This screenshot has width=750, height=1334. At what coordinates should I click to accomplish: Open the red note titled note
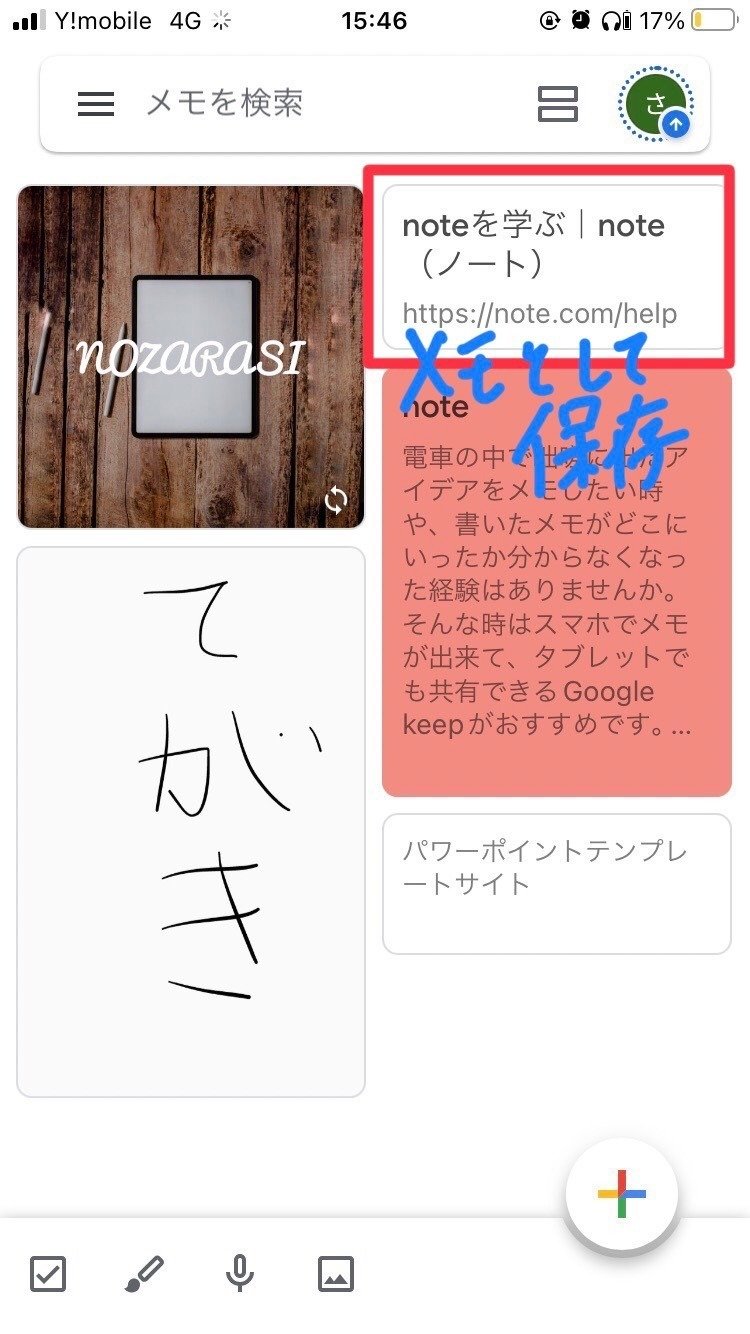[x=557, y=582]
